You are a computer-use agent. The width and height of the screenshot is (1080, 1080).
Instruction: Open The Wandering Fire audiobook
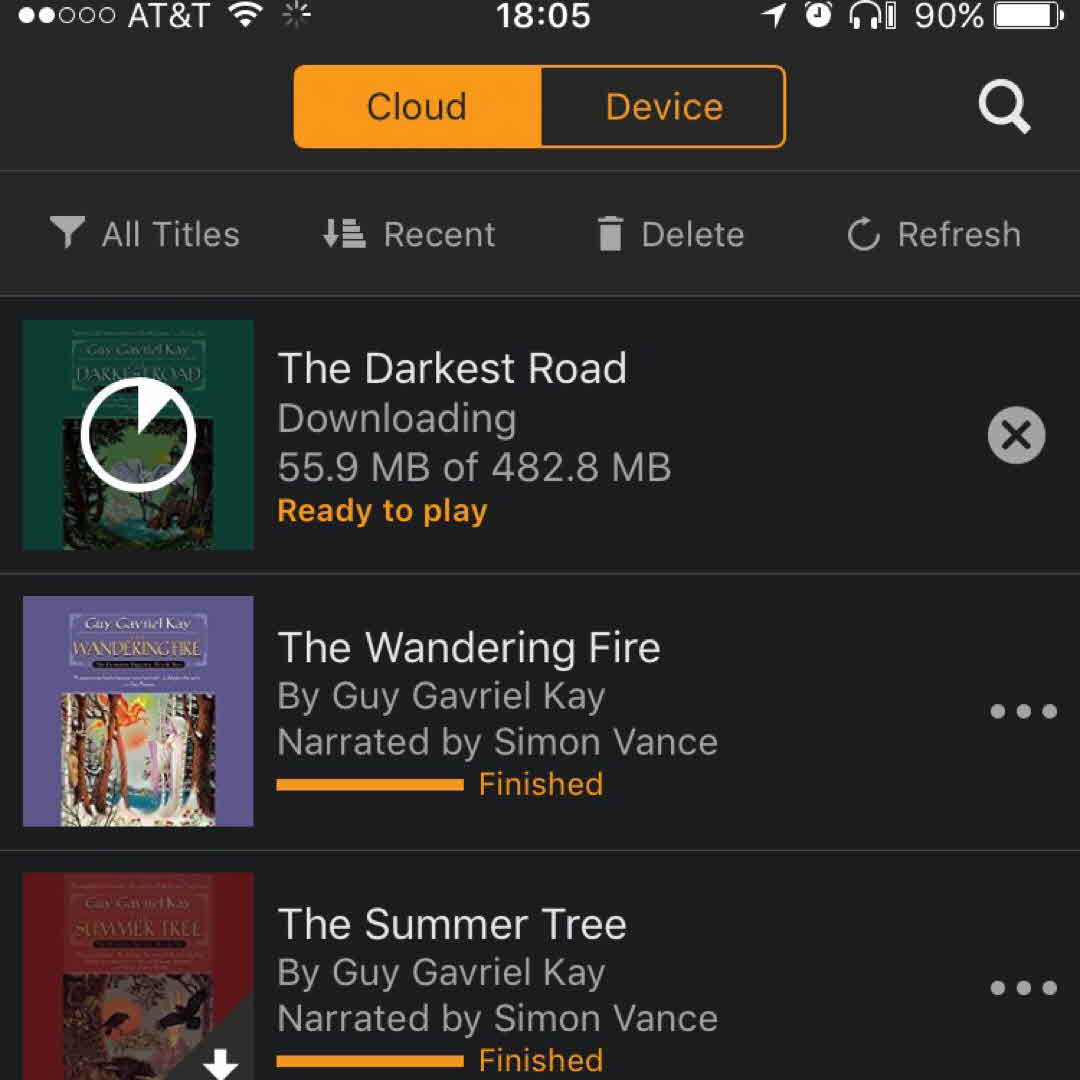coord(468,648)
